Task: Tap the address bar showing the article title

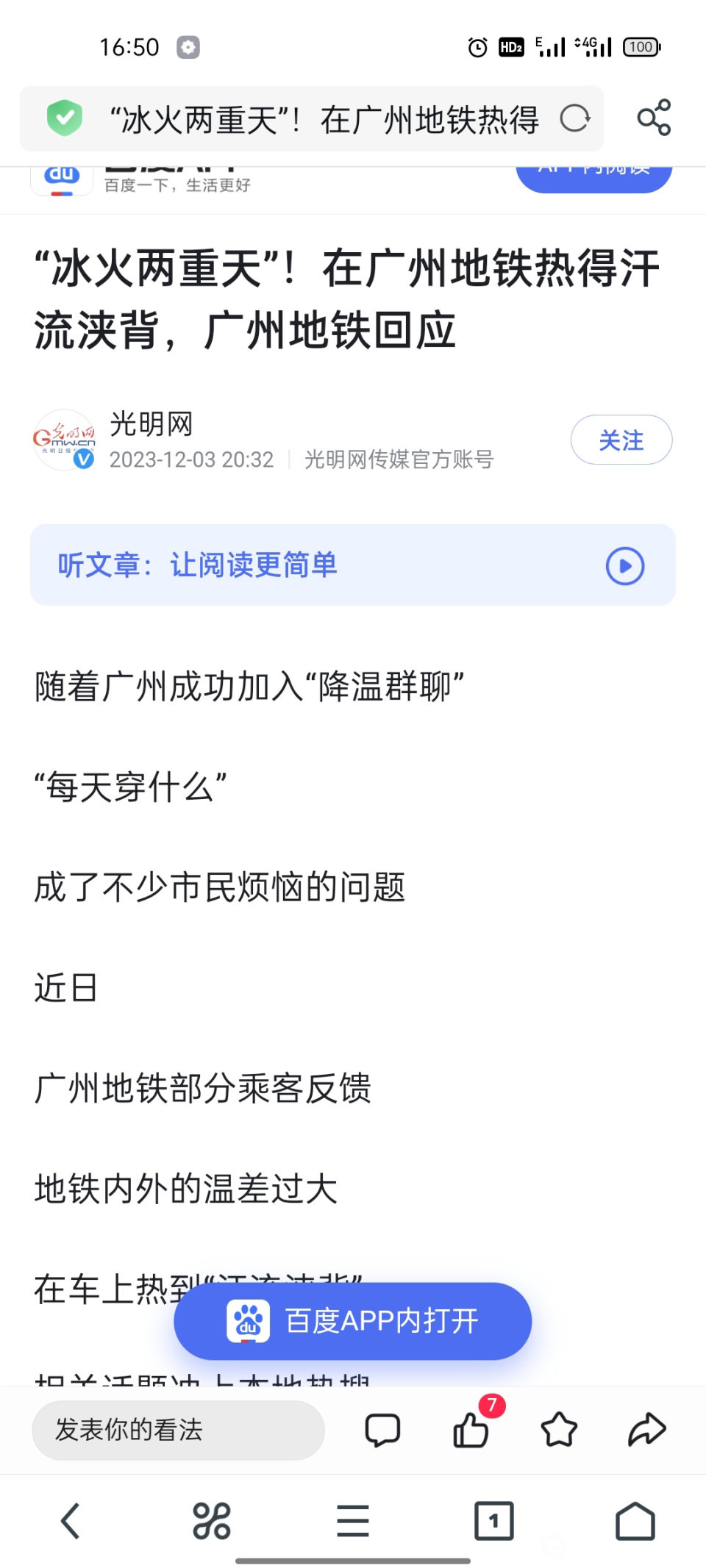Action: pos(324,119)
